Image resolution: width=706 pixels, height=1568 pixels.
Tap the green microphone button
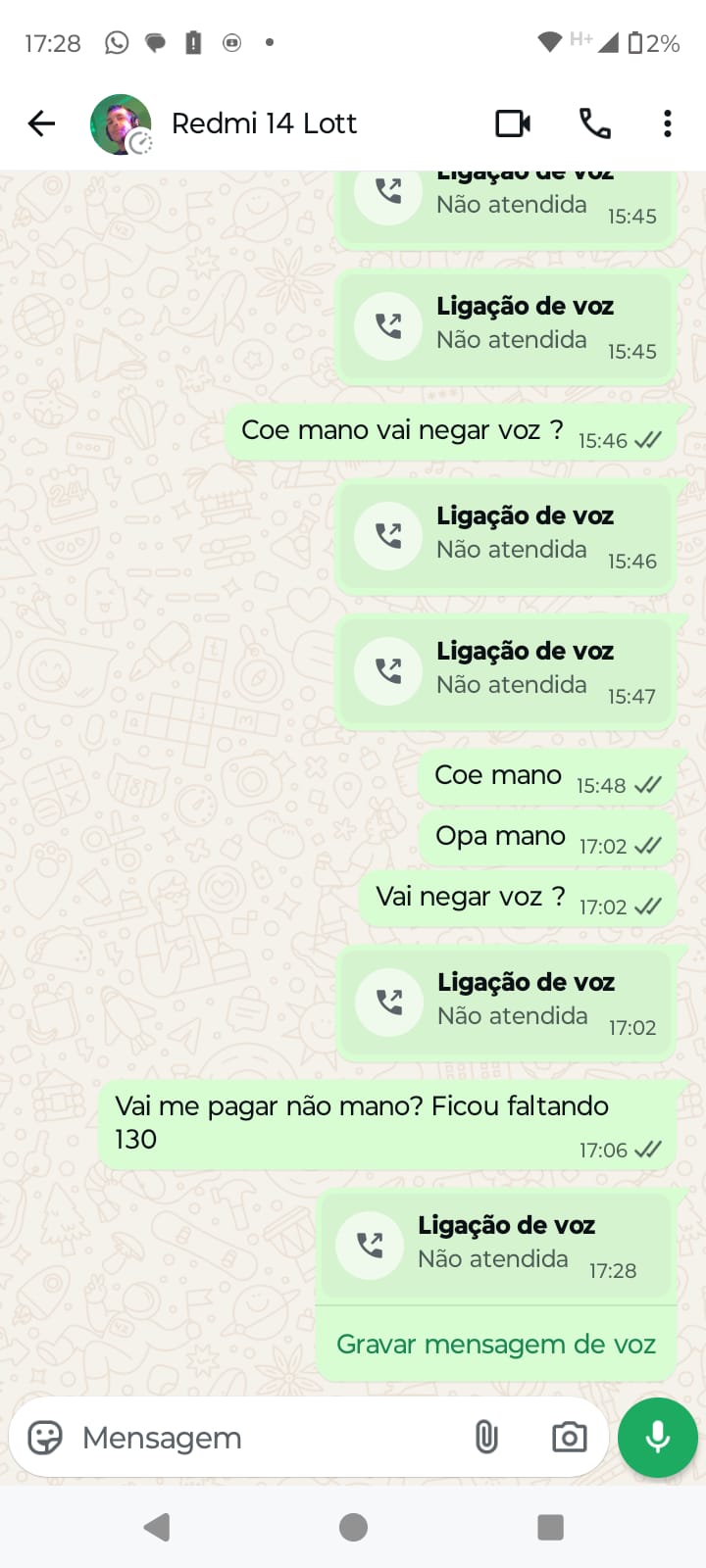[657, 1438]
